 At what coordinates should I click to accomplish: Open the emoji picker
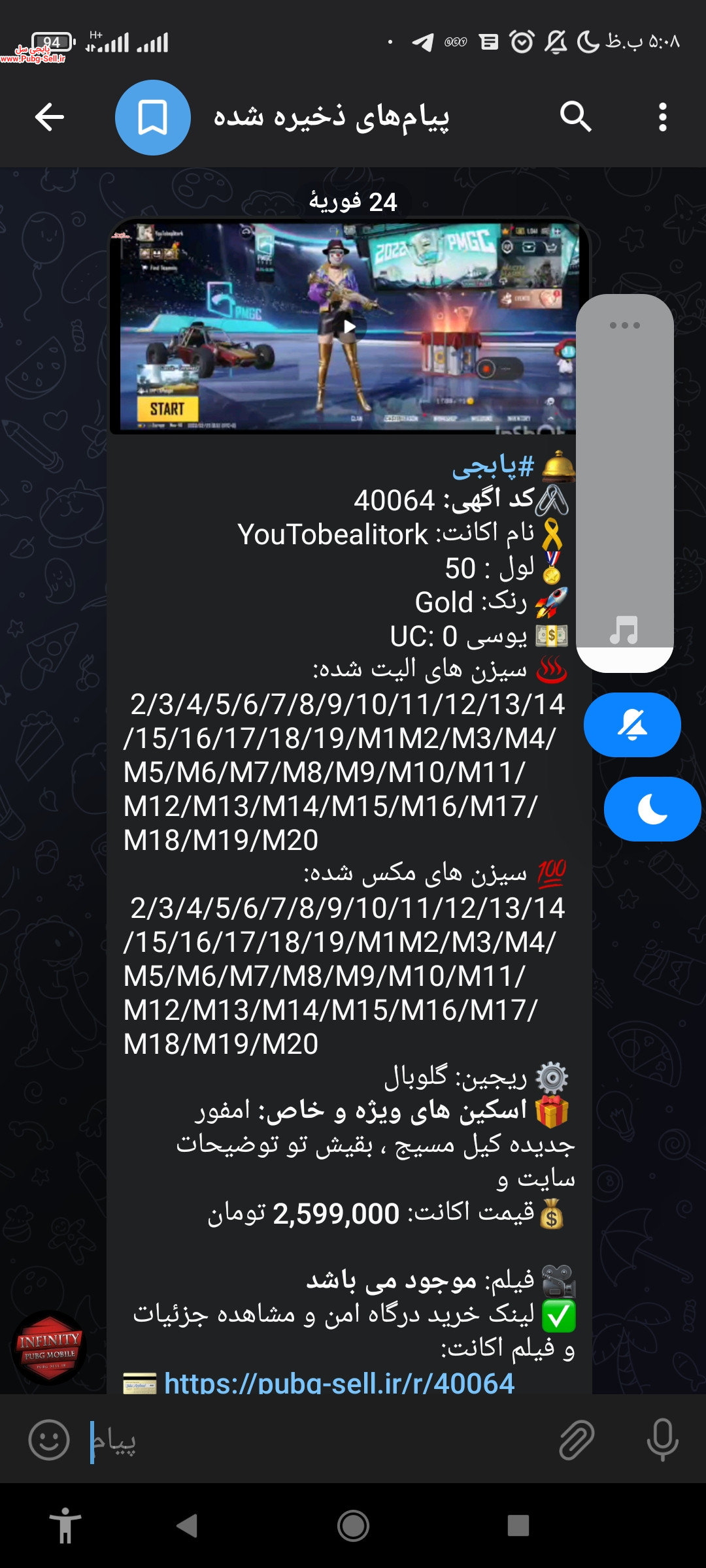coord(49,1440)
